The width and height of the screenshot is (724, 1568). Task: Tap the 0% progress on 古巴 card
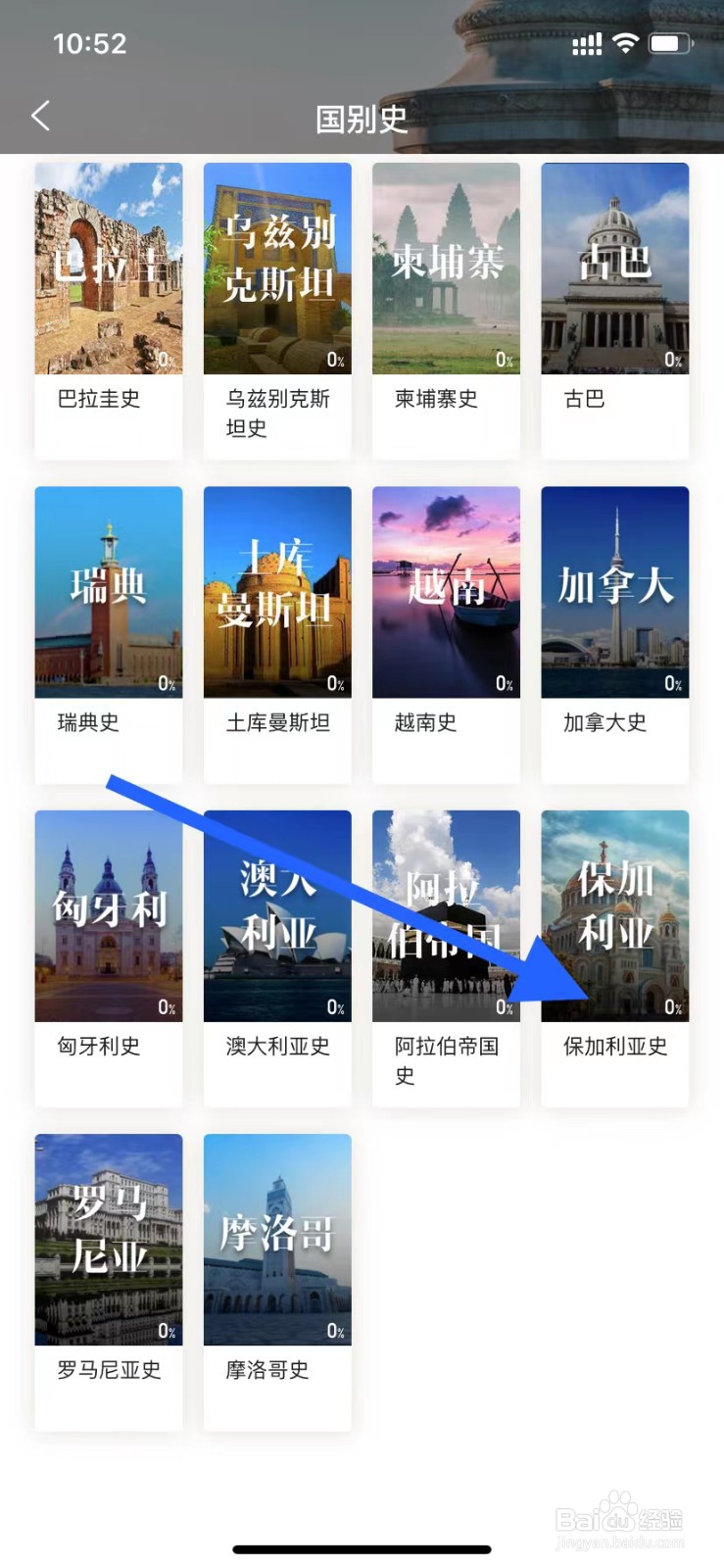(672, 360)
